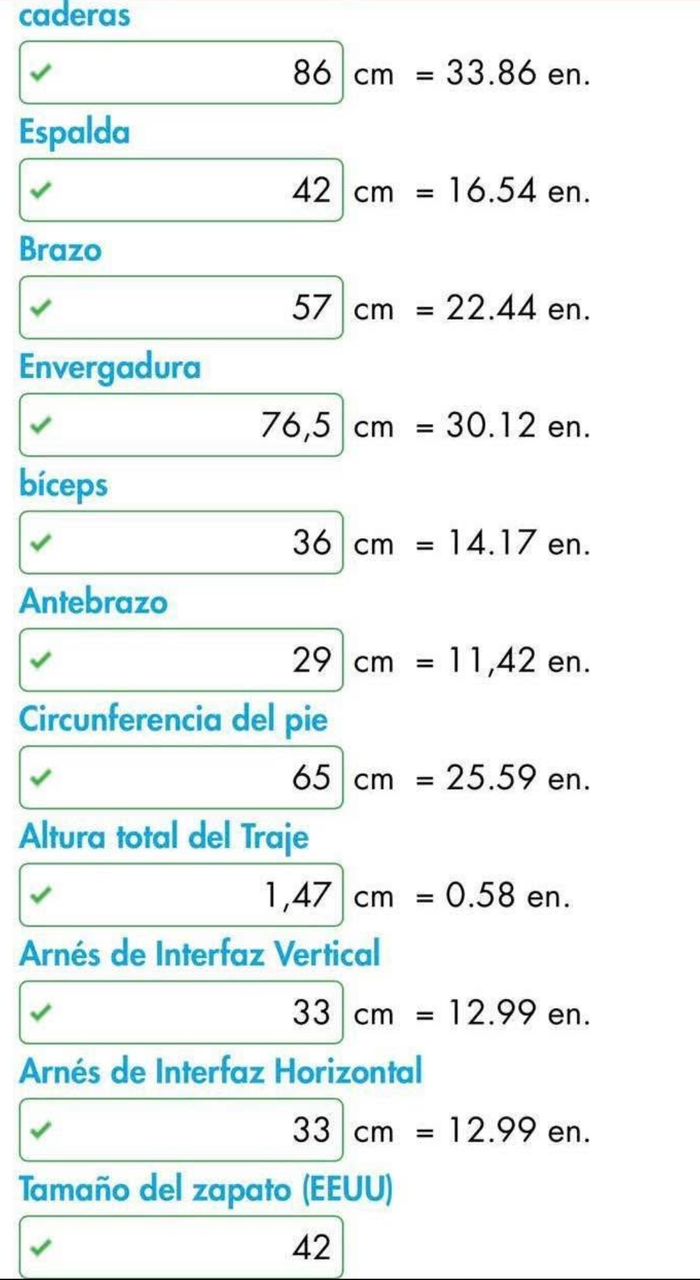The height and width of the screenshot is (1280, 700).
Task: Change the bíceps value field
Action: 181,542
